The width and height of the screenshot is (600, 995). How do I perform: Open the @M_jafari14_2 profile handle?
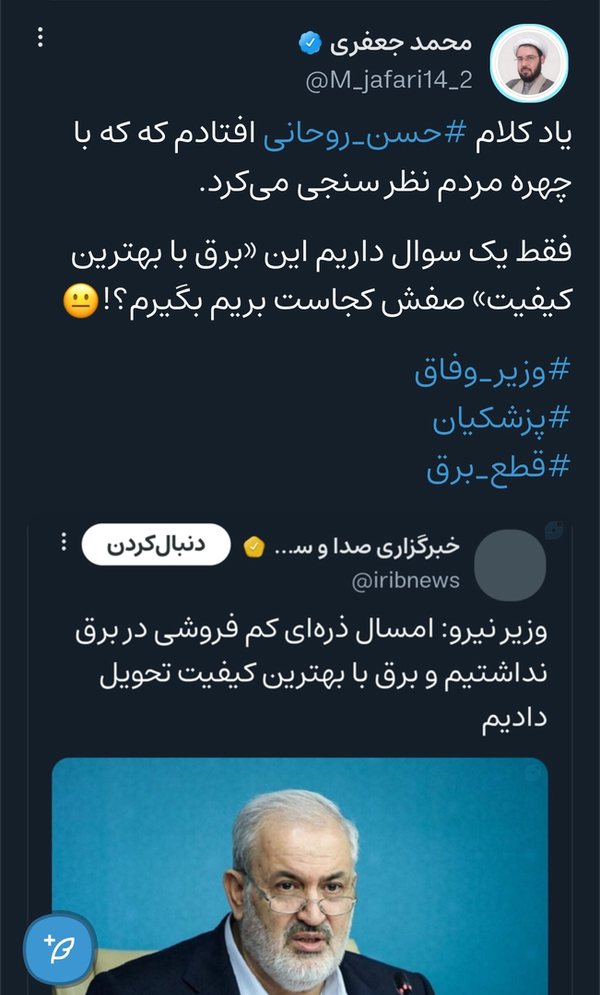click(x=389, y=81)
